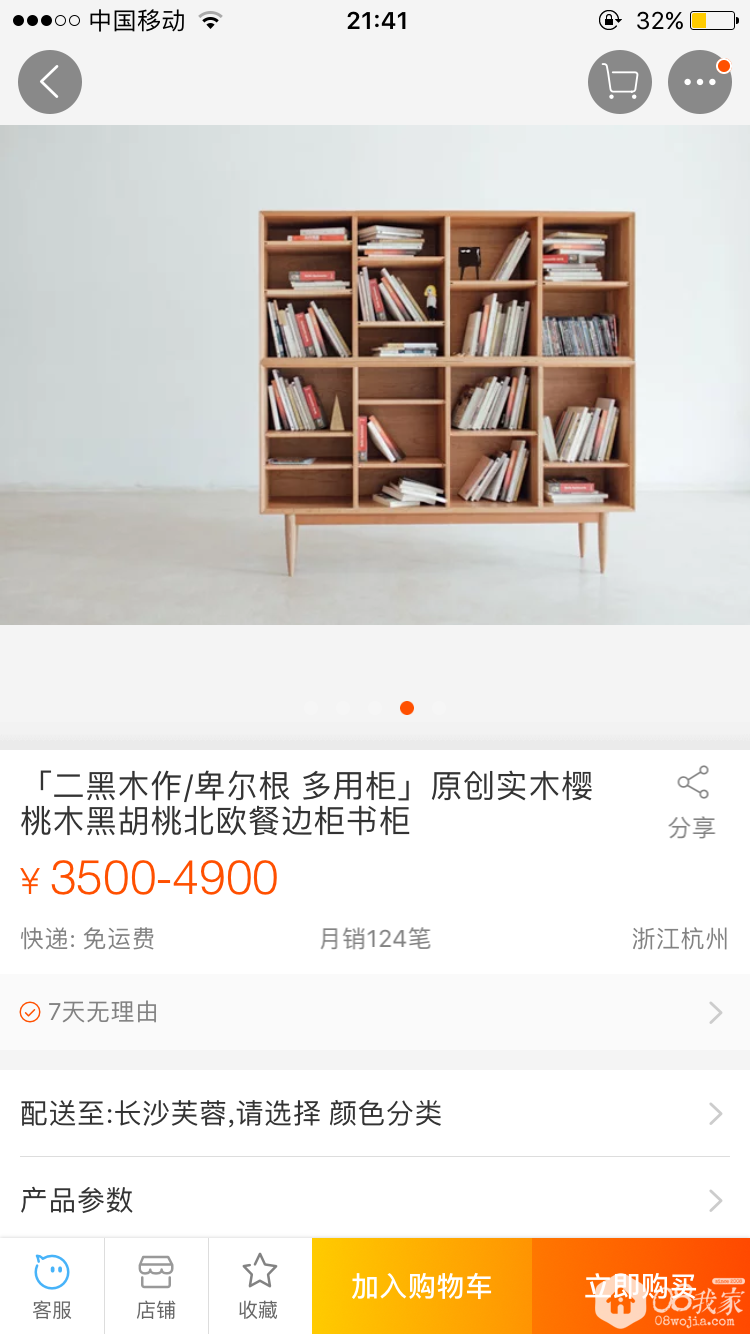
Task: Contact 客服 customer service
Action: coord(52,1286)
